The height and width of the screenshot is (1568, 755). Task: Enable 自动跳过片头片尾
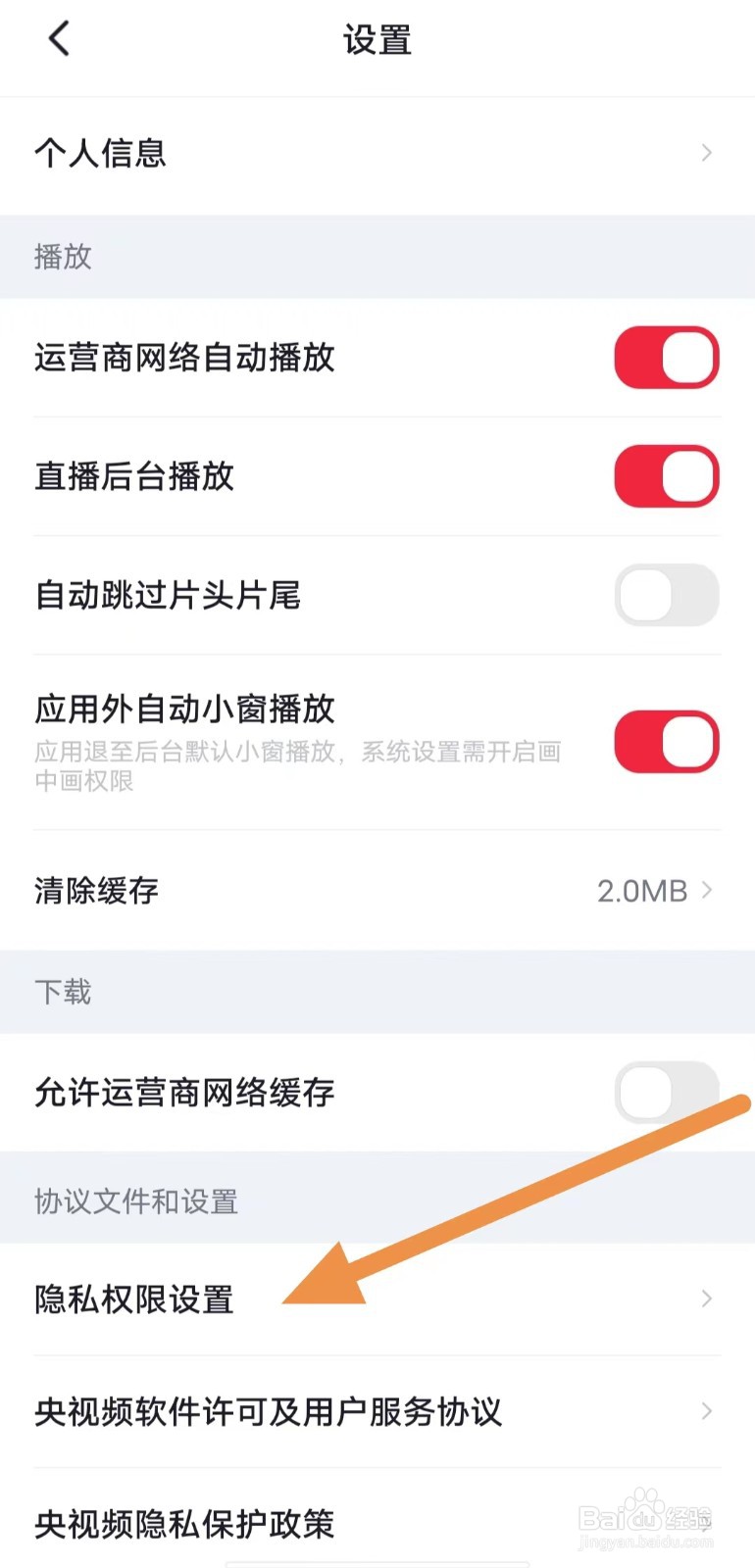tap(666, 595)
